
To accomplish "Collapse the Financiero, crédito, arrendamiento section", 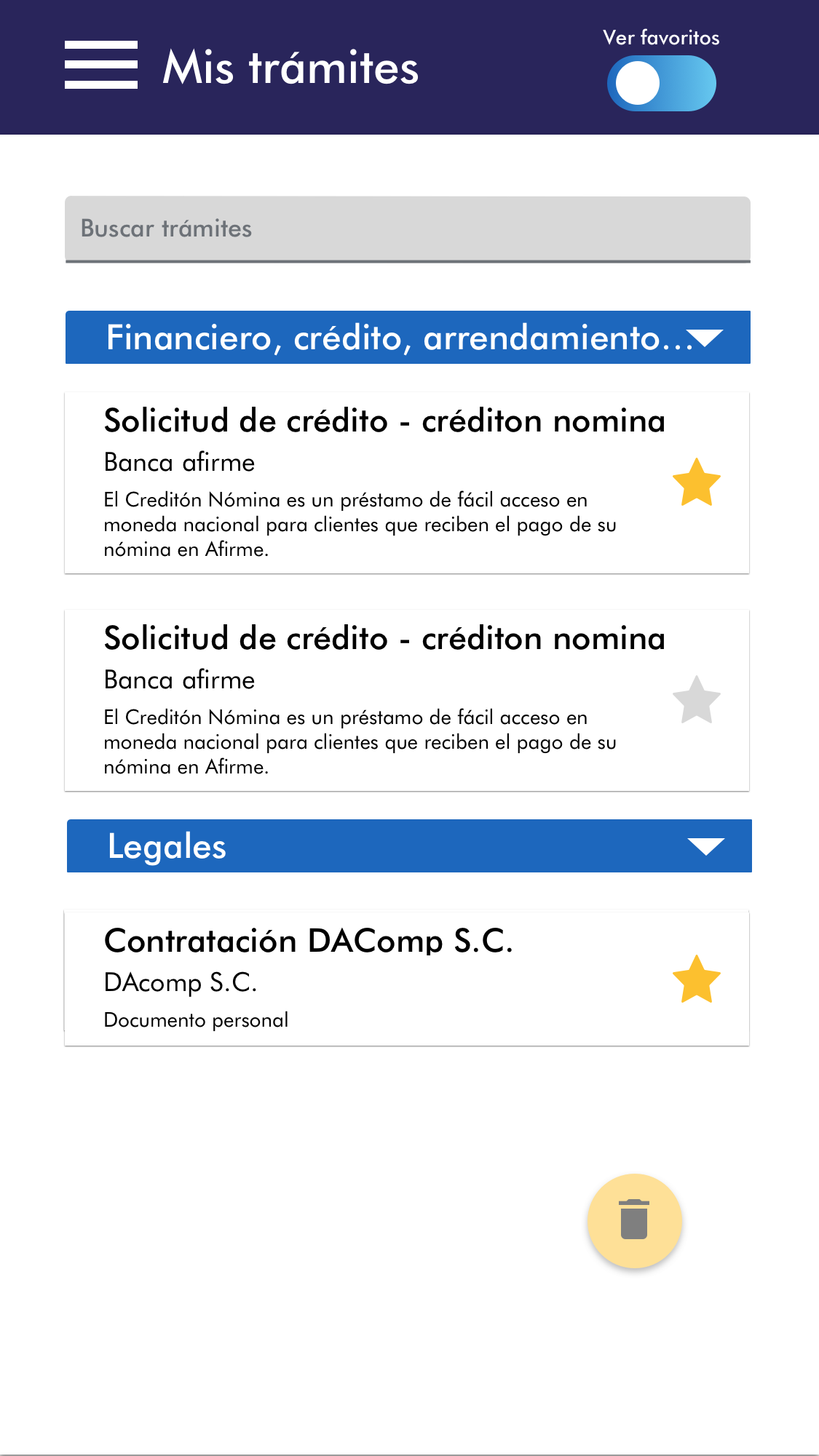I will [703, 338].
